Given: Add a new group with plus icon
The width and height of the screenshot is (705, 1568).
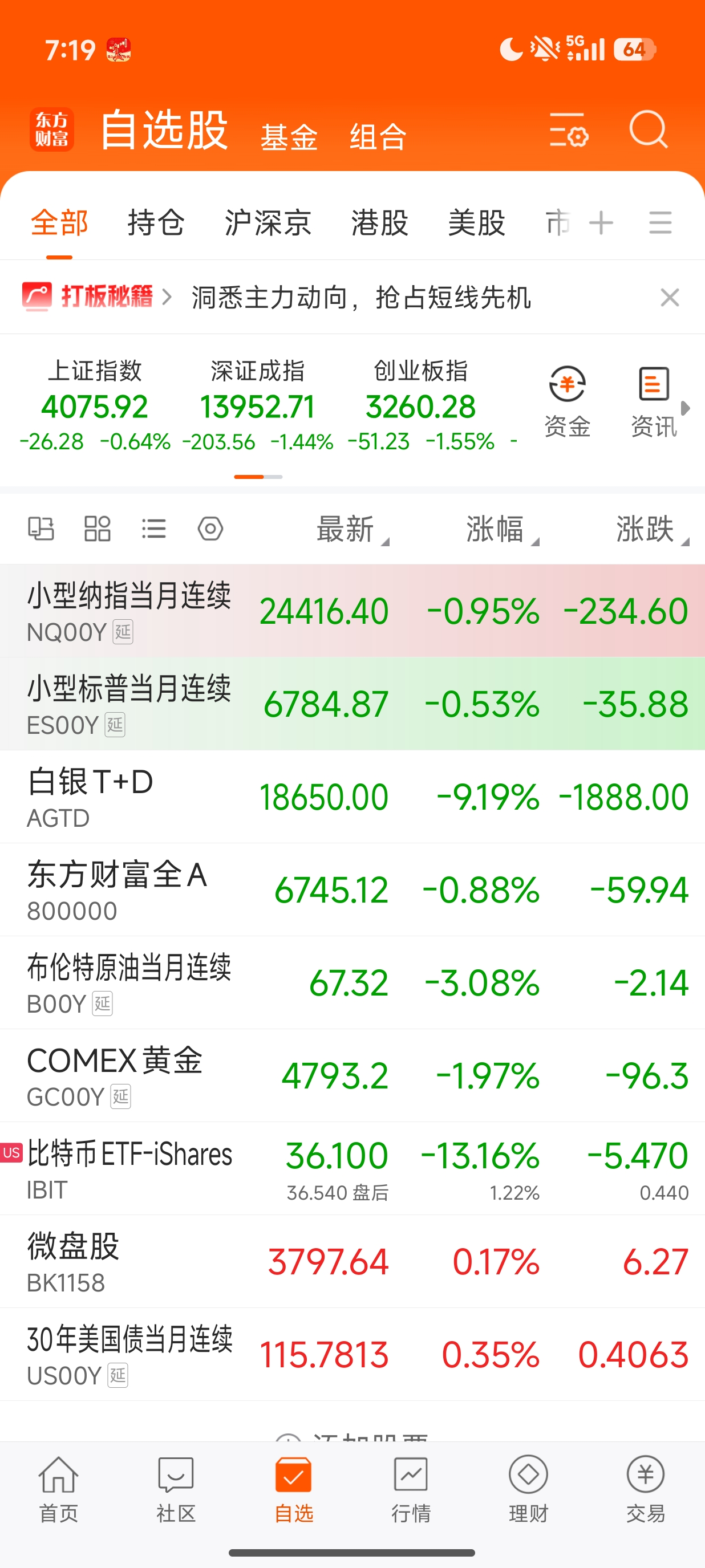Looking at the screenshot, I should (601, 223).
